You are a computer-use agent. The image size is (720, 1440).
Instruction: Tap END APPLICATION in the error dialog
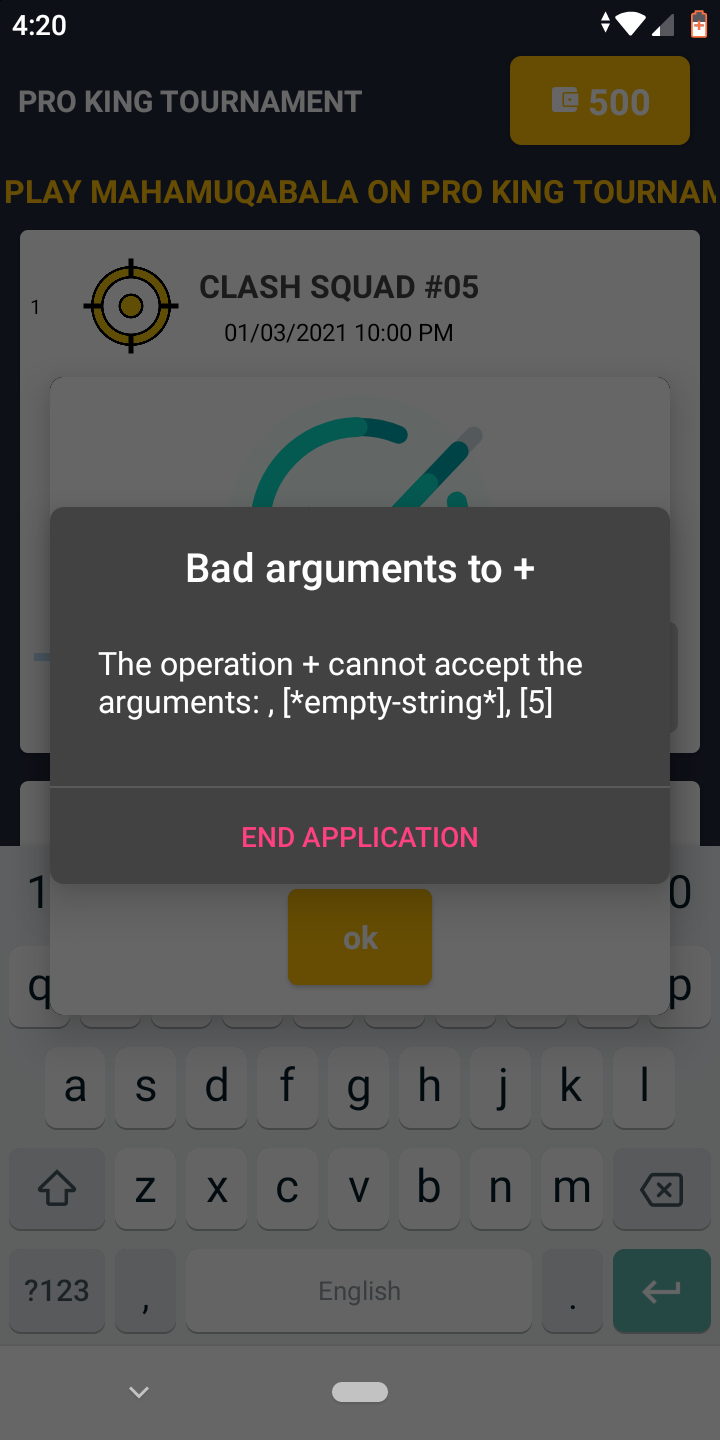(x=360, y=837)
